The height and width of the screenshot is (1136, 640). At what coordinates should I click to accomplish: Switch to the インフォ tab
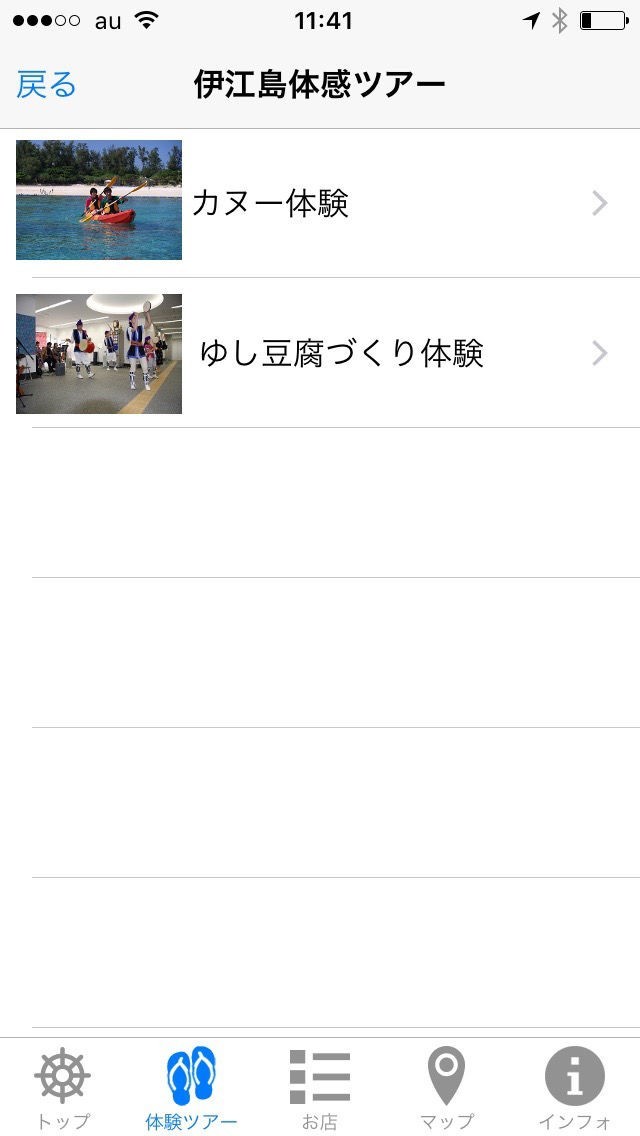(575, 1088)
